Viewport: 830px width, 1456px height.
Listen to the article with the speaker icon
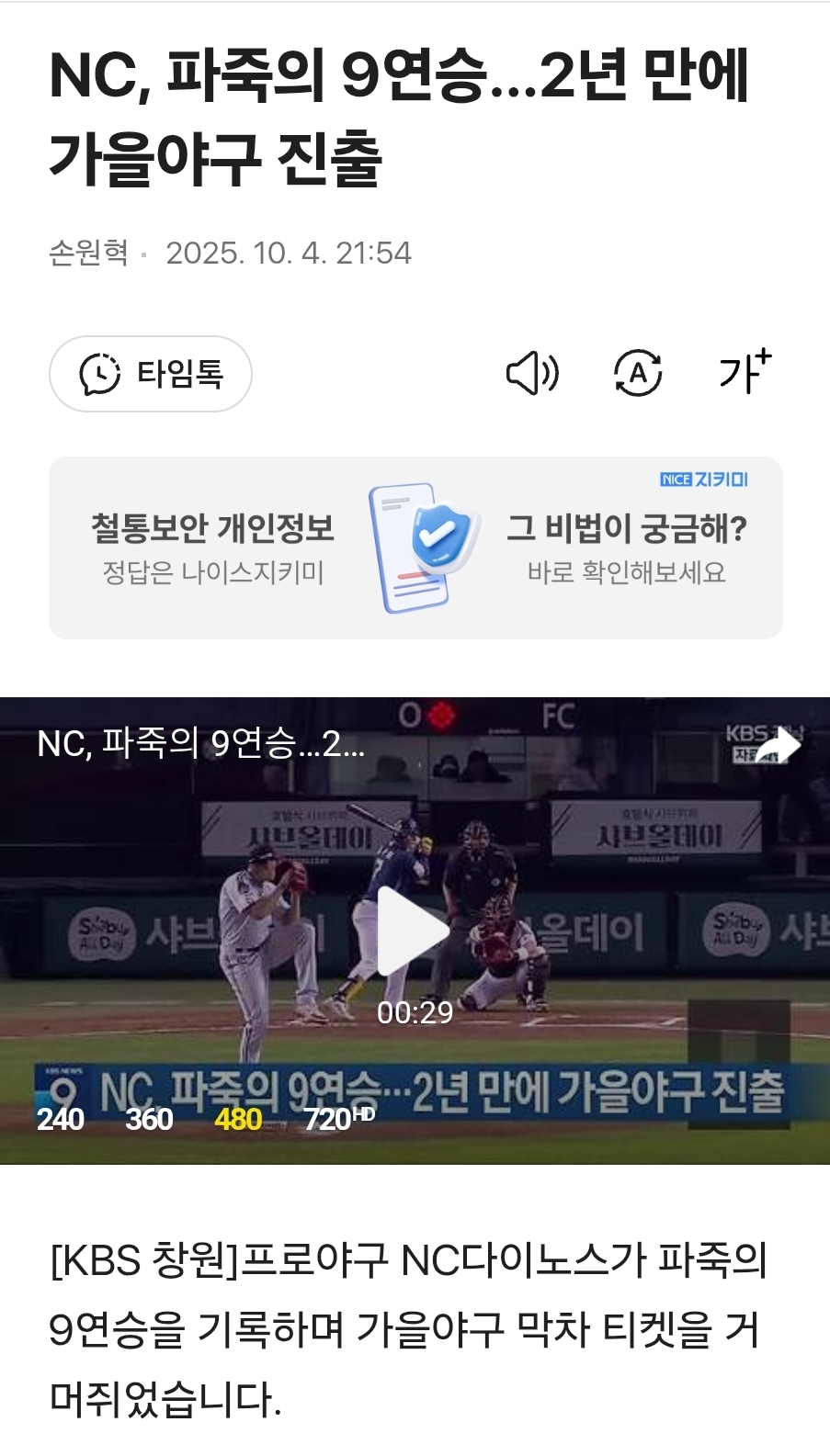click(x=532, y=374)
